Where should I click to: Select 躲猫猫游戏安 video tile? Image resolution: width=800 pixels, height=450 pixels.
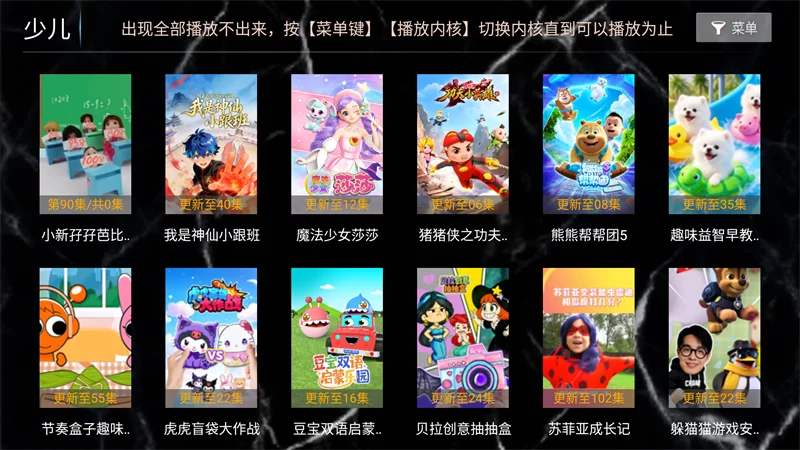[715, 338]
